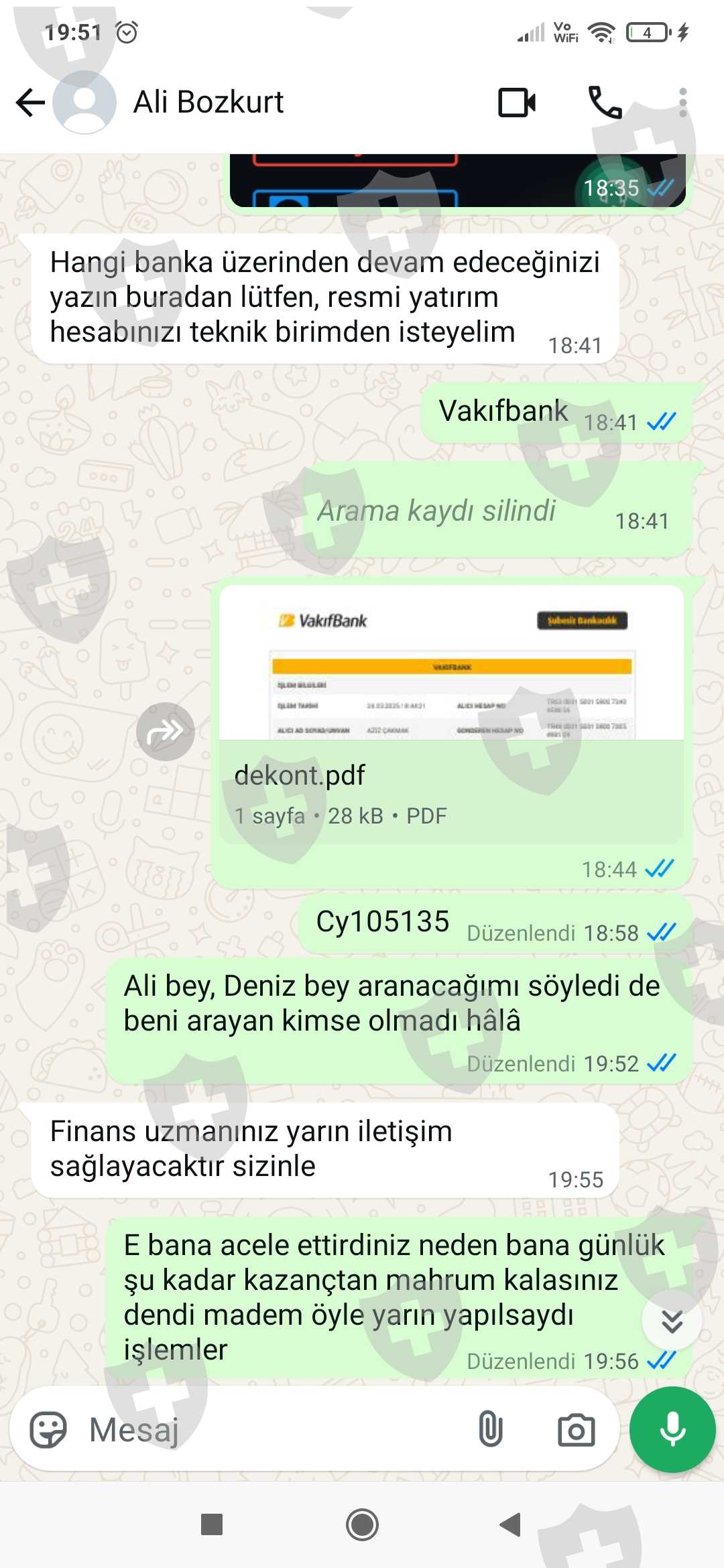Image resolution: width=724 pixels, height=1568 pixels.
Task: Open the image sent at 18:35
Action: coord(458,180)
